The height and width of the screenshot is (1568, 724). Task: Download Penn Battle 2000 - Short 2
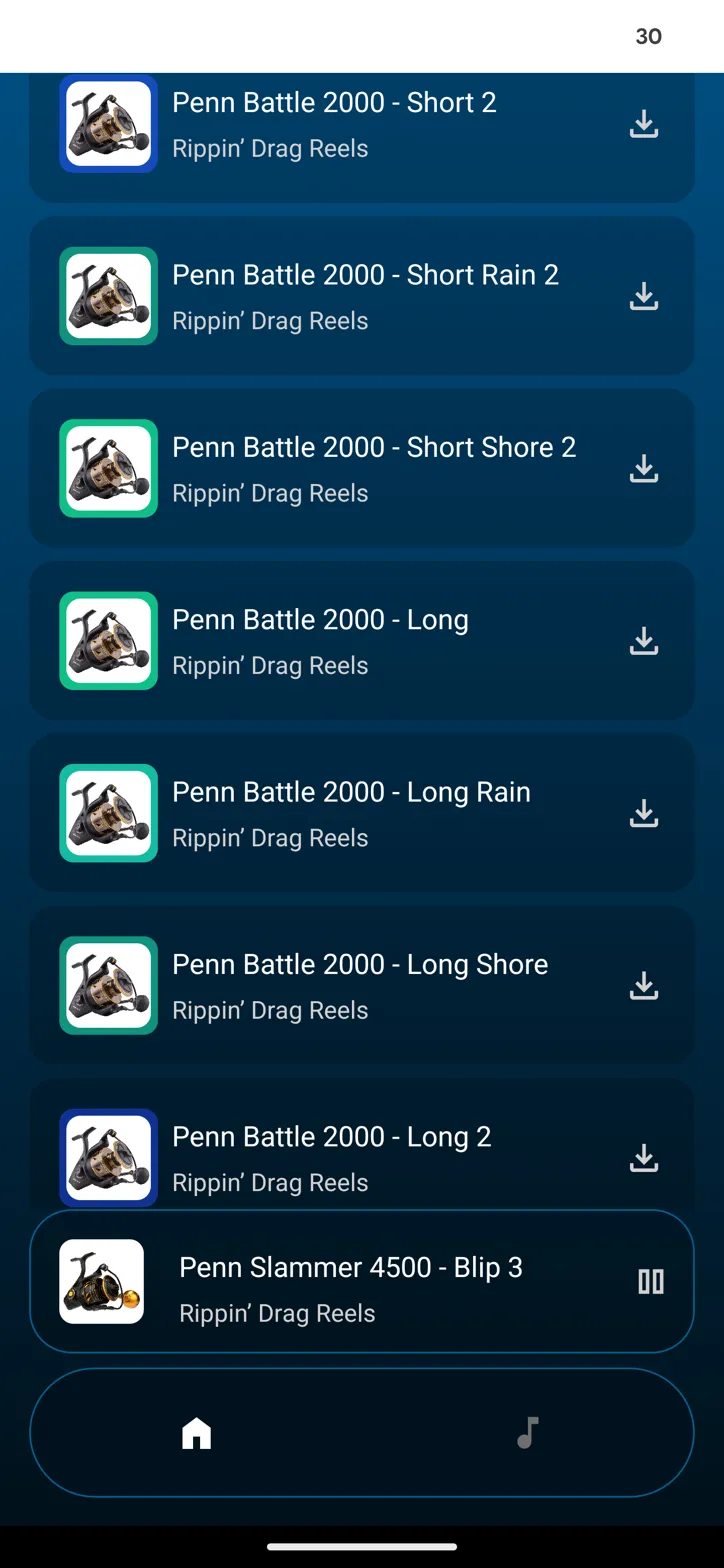coord(644,124)
